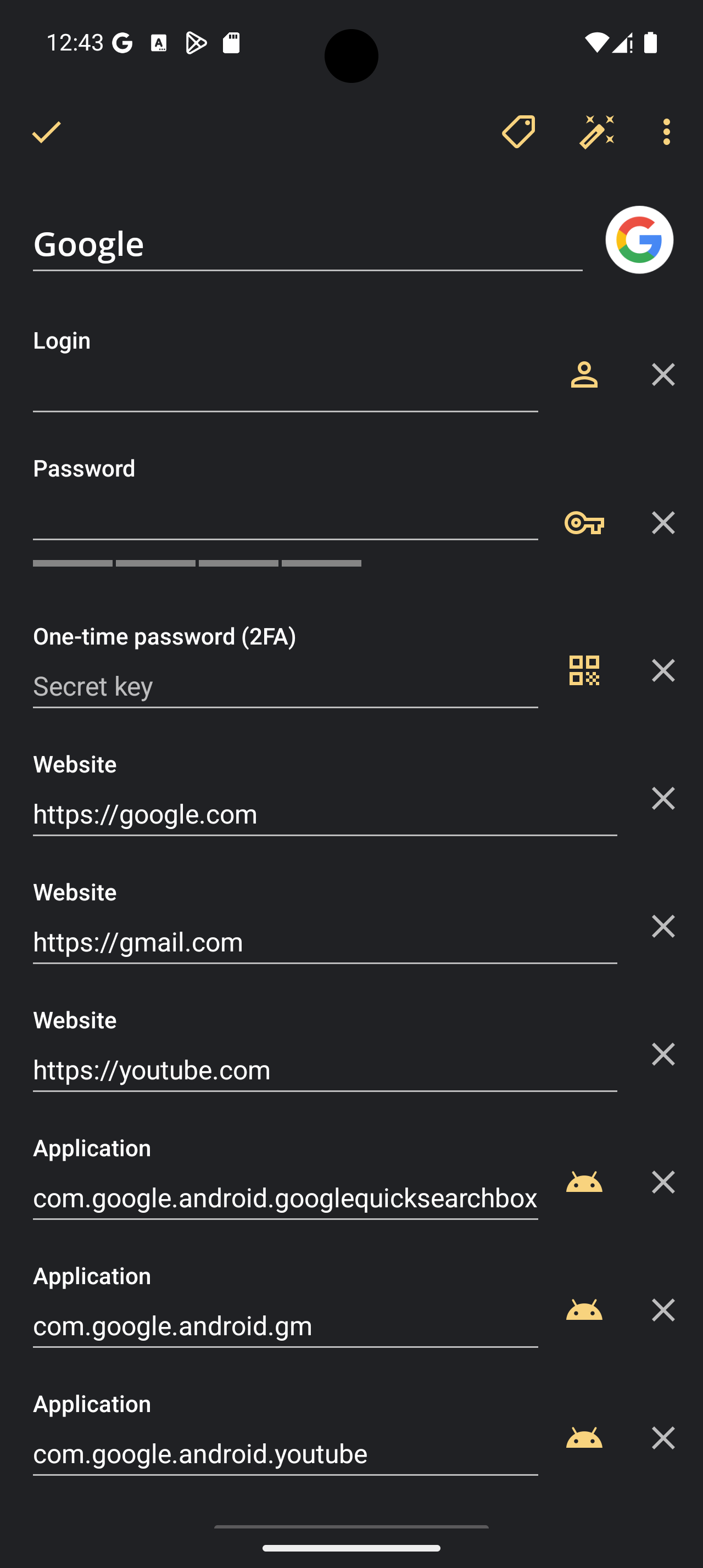Enter the 2FA secret key field

(285, 687)
